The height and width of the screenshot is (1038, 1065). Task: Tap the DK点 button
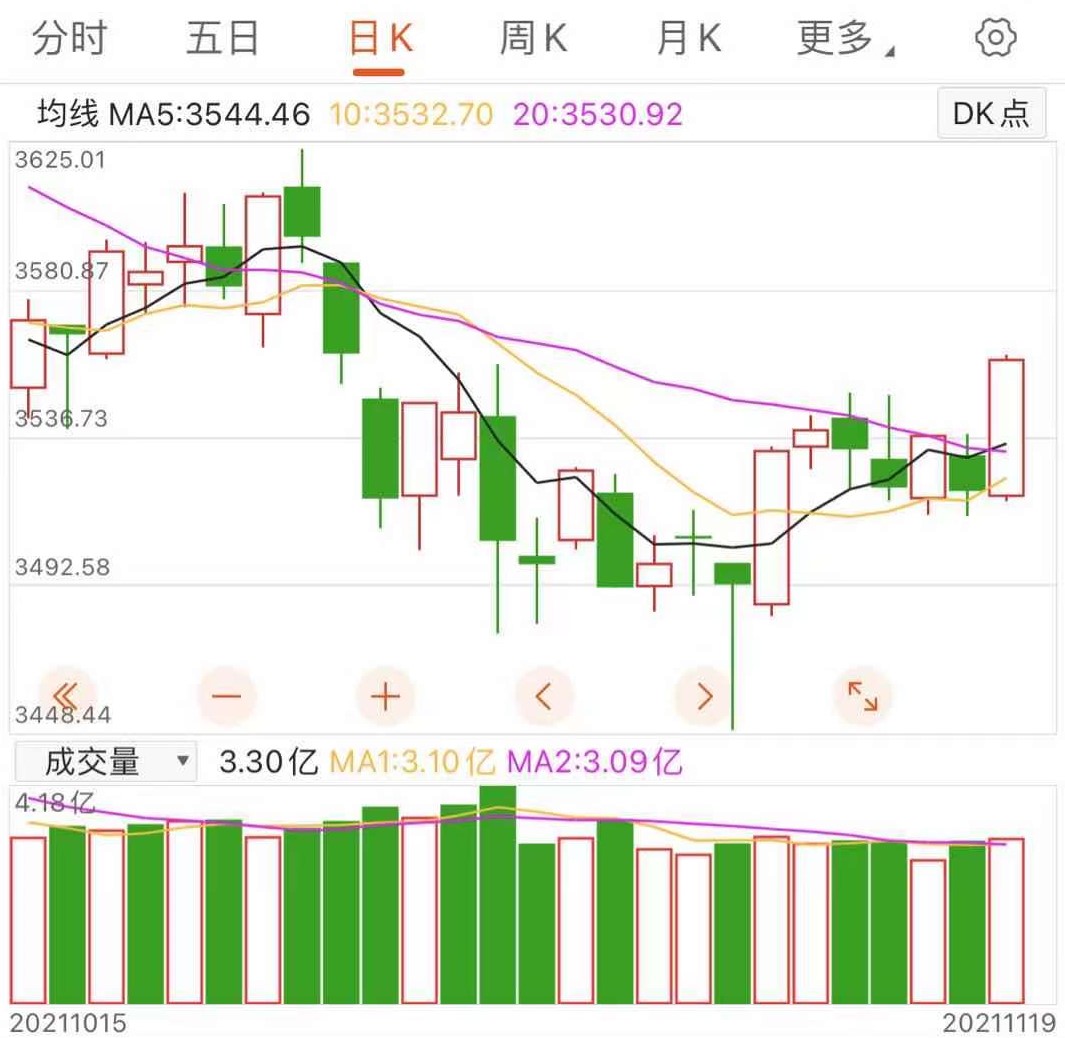[x=990, y=114]
